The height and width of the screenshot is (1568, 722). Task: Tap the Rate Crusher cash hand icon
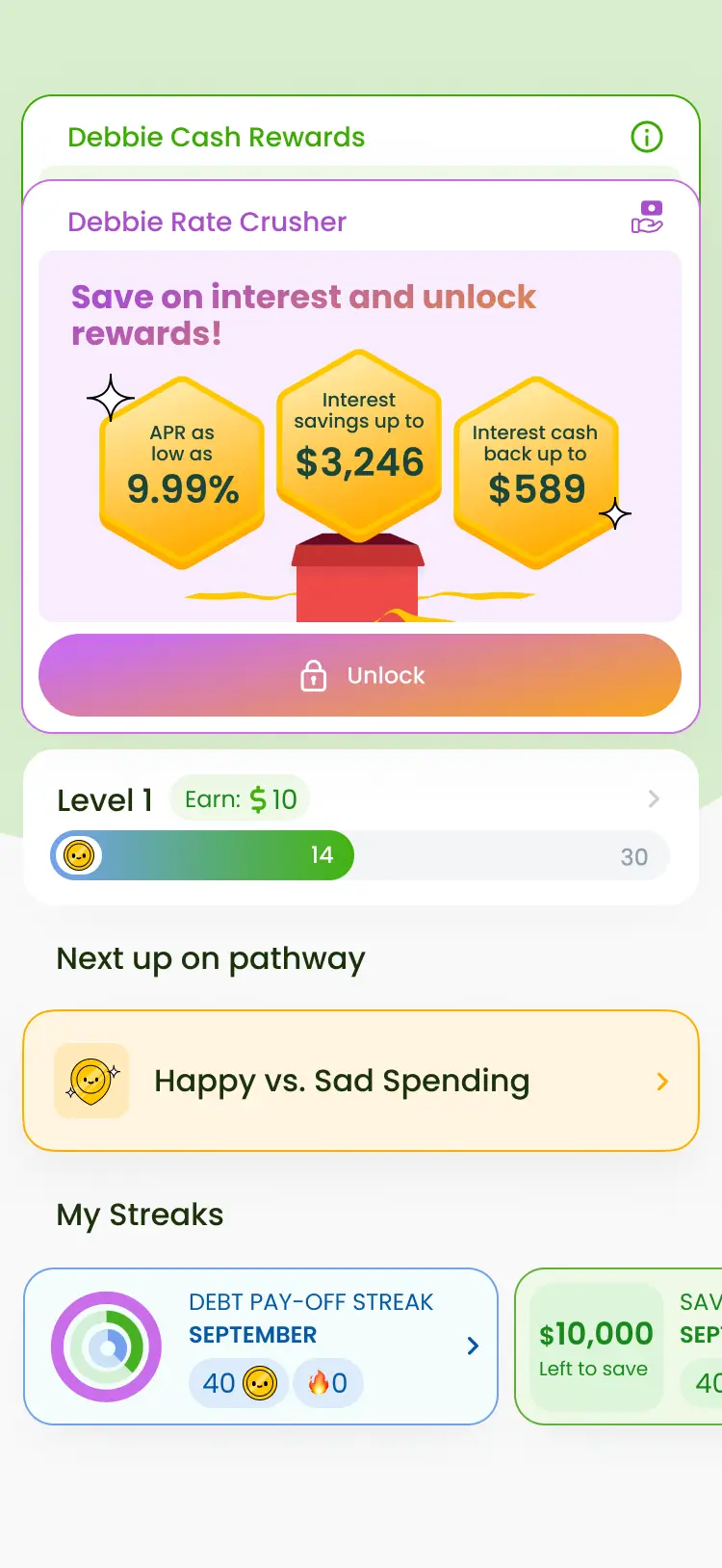point(647,218)
